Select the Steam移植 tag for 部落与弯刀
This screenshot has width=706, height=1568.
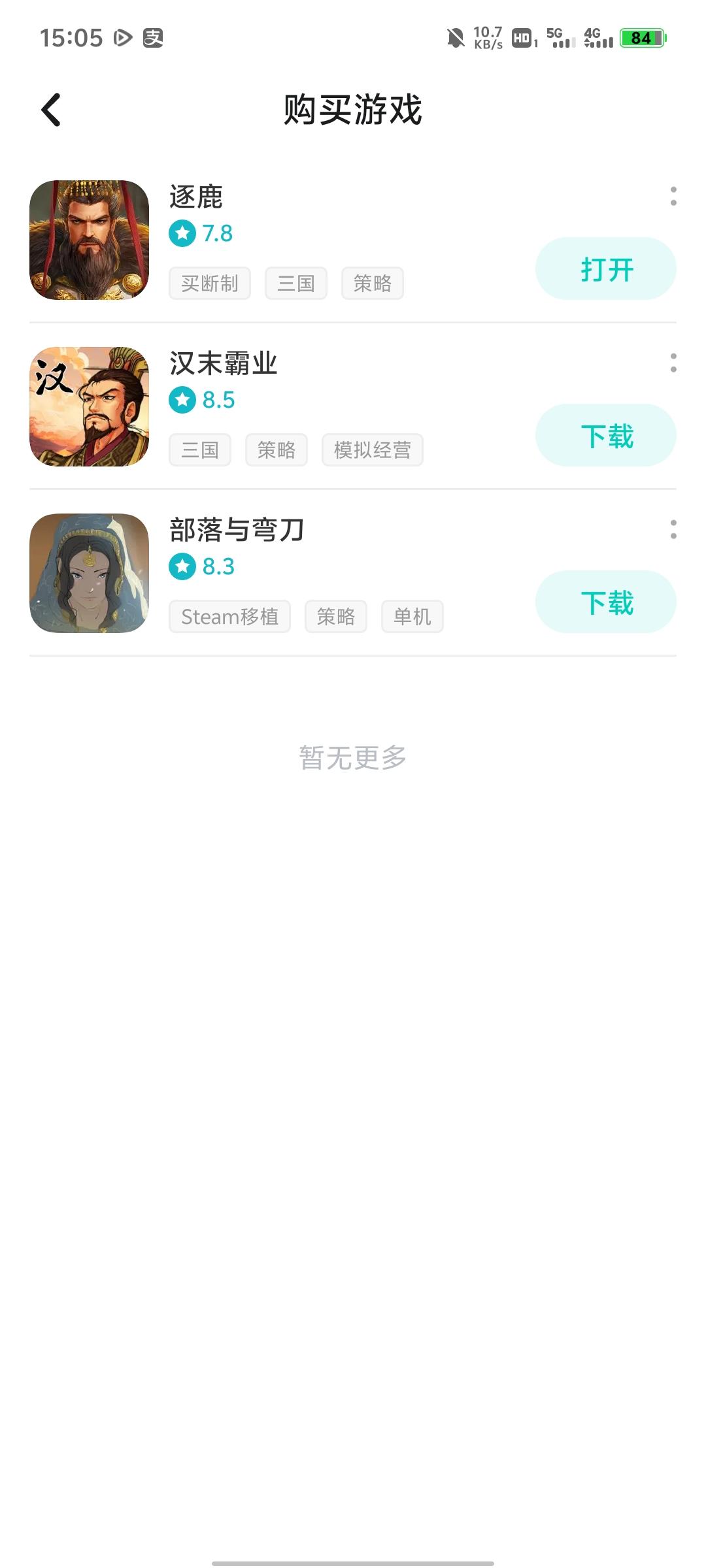(x=229, y=616)
